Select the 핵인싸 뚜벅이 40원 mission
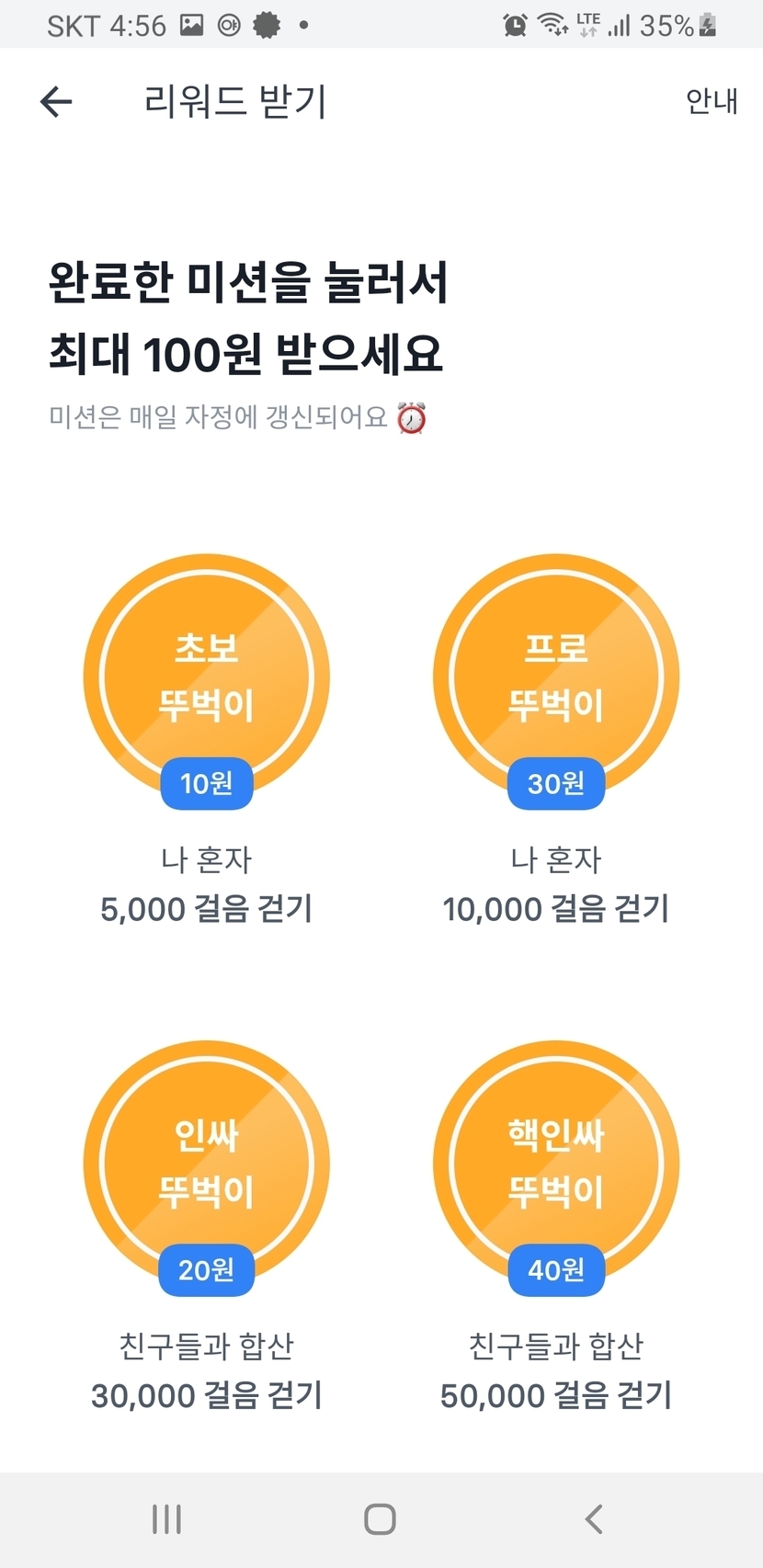 (x=556, y=1165)
